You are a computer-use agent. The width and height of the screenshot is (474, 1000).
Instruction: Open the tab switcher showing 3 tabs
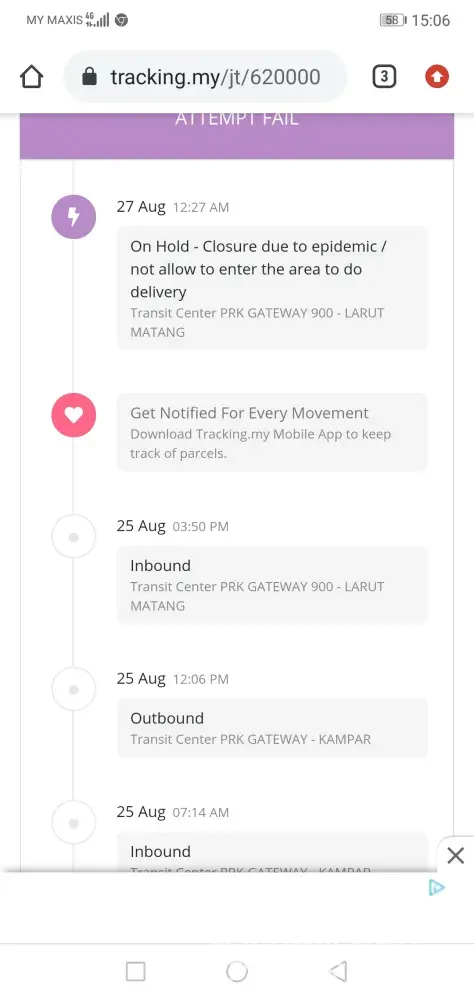(383, 77)
